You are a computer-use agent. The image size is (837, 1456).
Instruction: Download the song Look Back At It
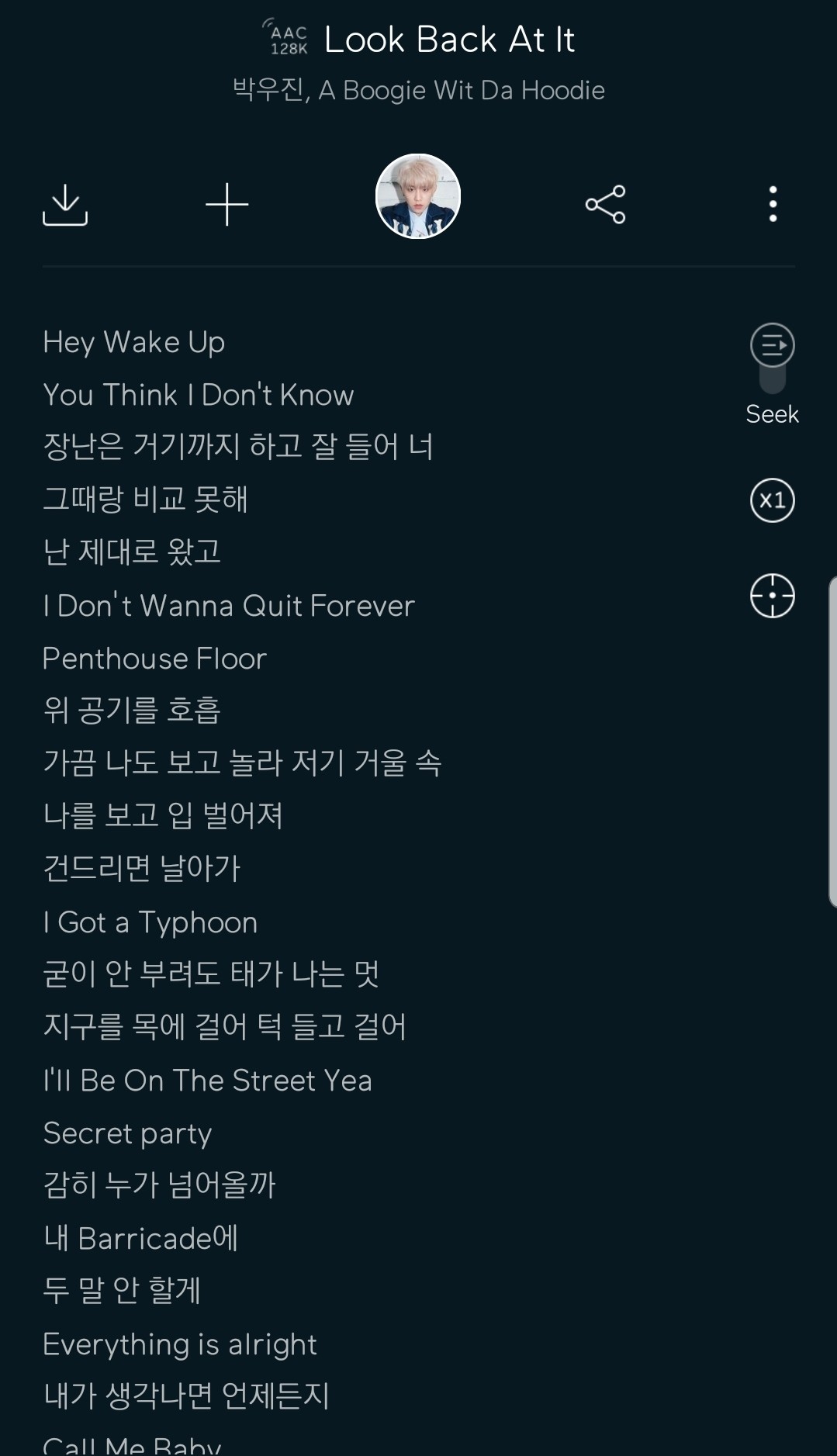[x=65, y=205]
